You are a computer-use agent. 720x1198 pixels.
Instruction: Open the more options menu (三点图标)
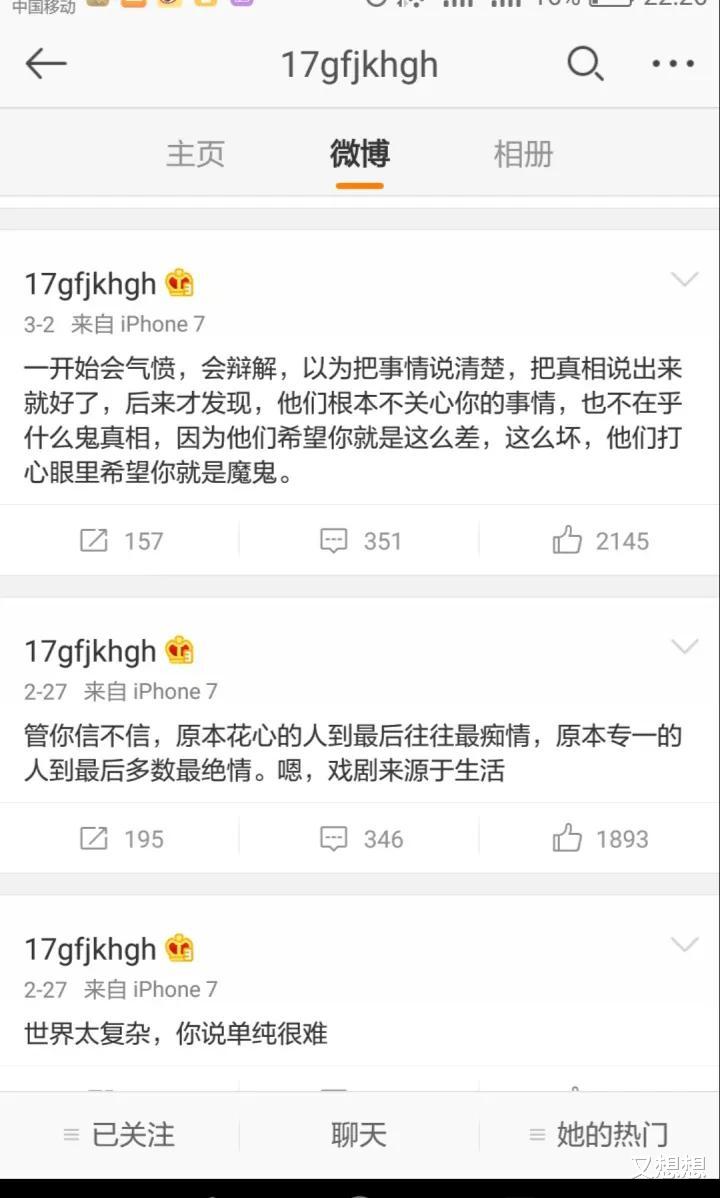[x=673, y=63]
